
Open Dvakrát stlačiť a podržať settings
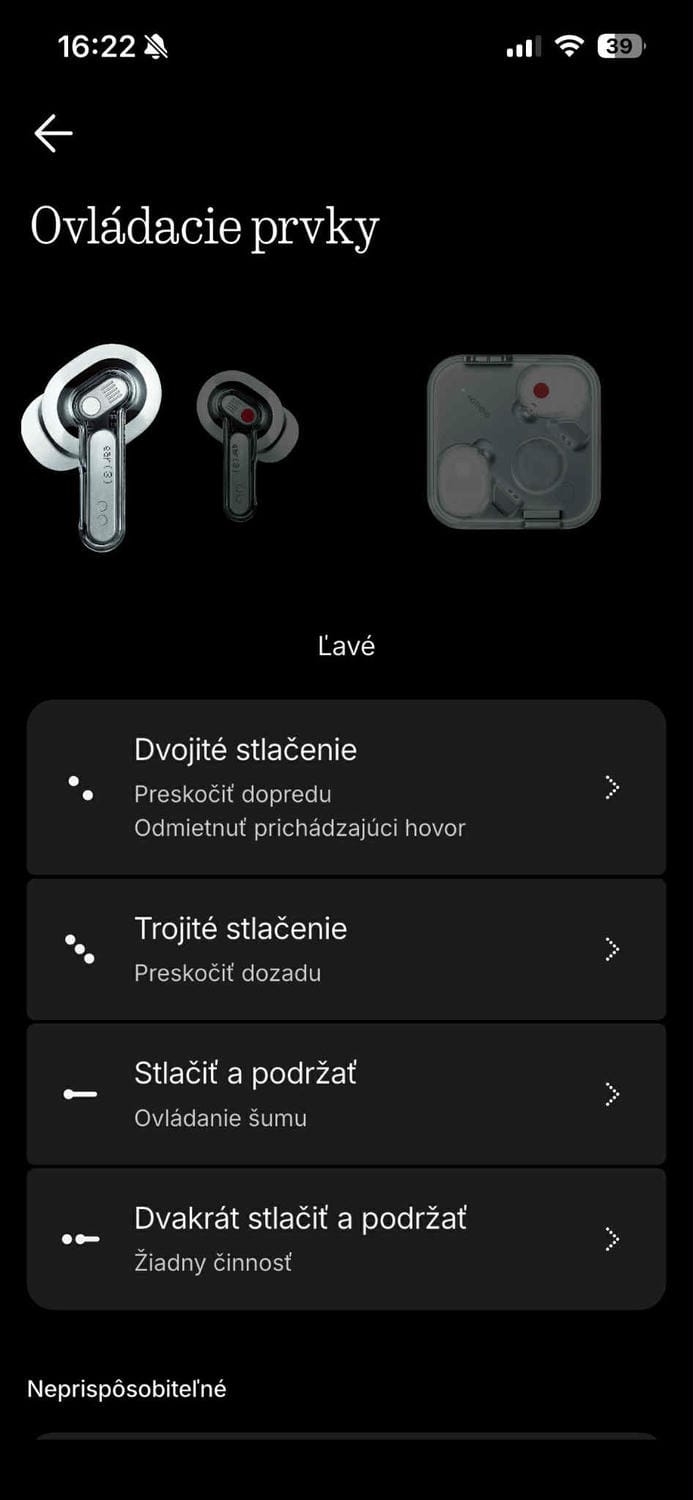point(346,1239)
